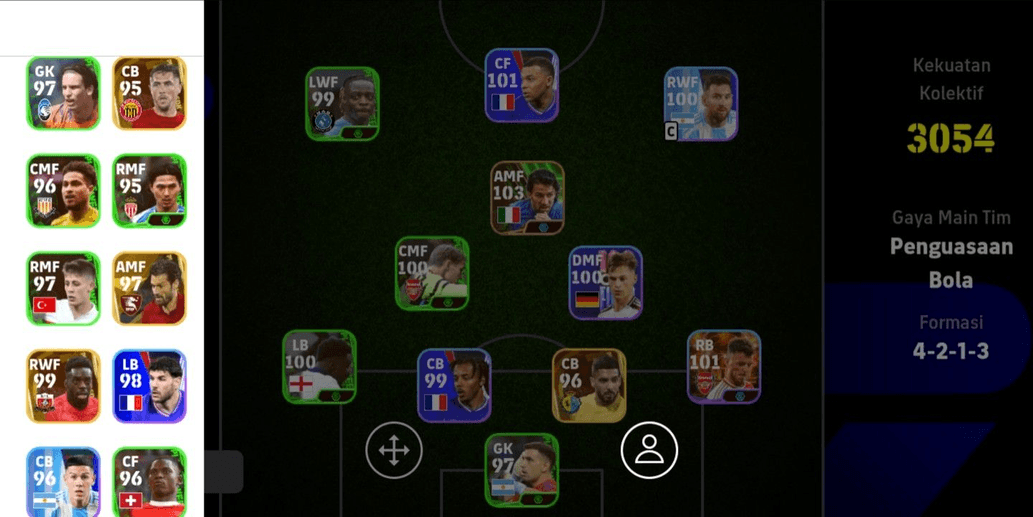Viewport: 1033px width, 517px height.
Task: Pick substitute RWF 99 from bench
Action: (63, 386)
